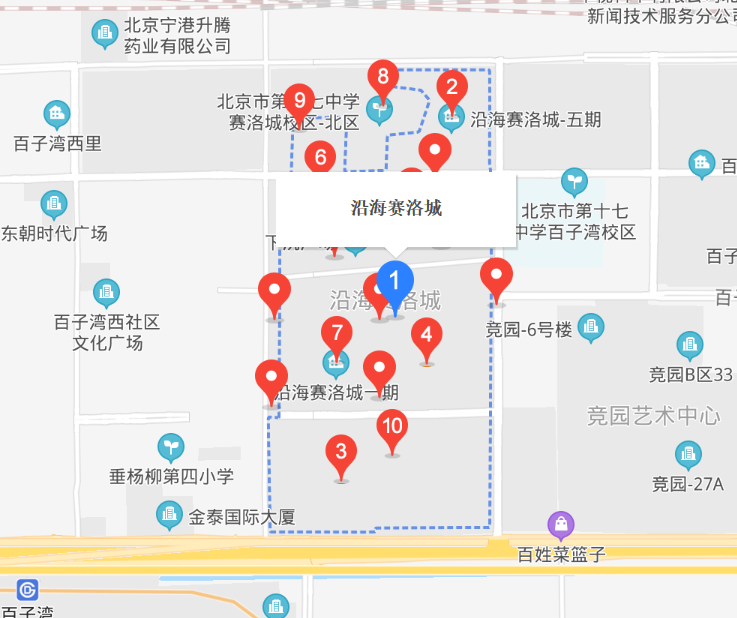Screen dimensions: 737x618
Task: Tap red map marker number 9
Action: 299,102
